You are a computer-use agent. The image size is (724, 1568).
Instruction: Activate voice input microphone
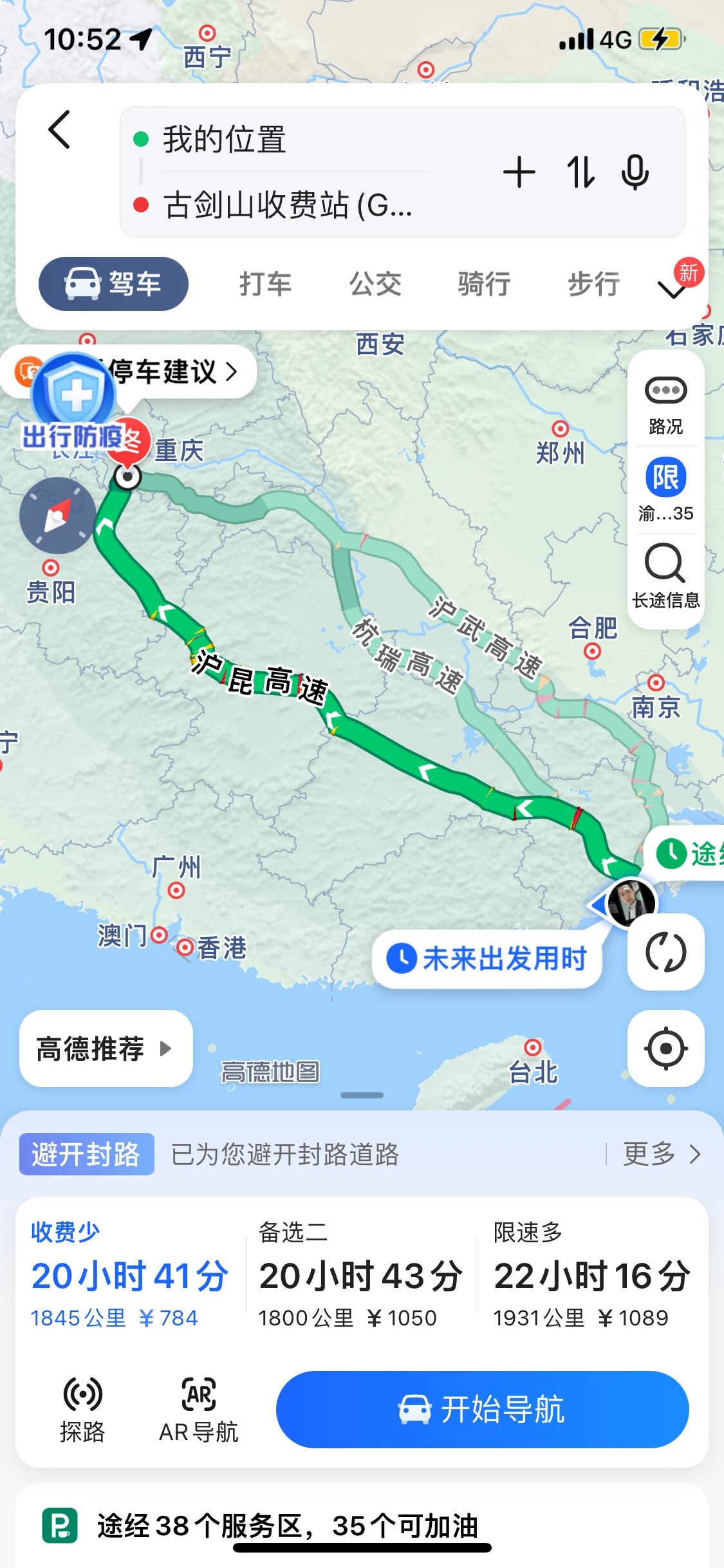[x=635, y=173]
